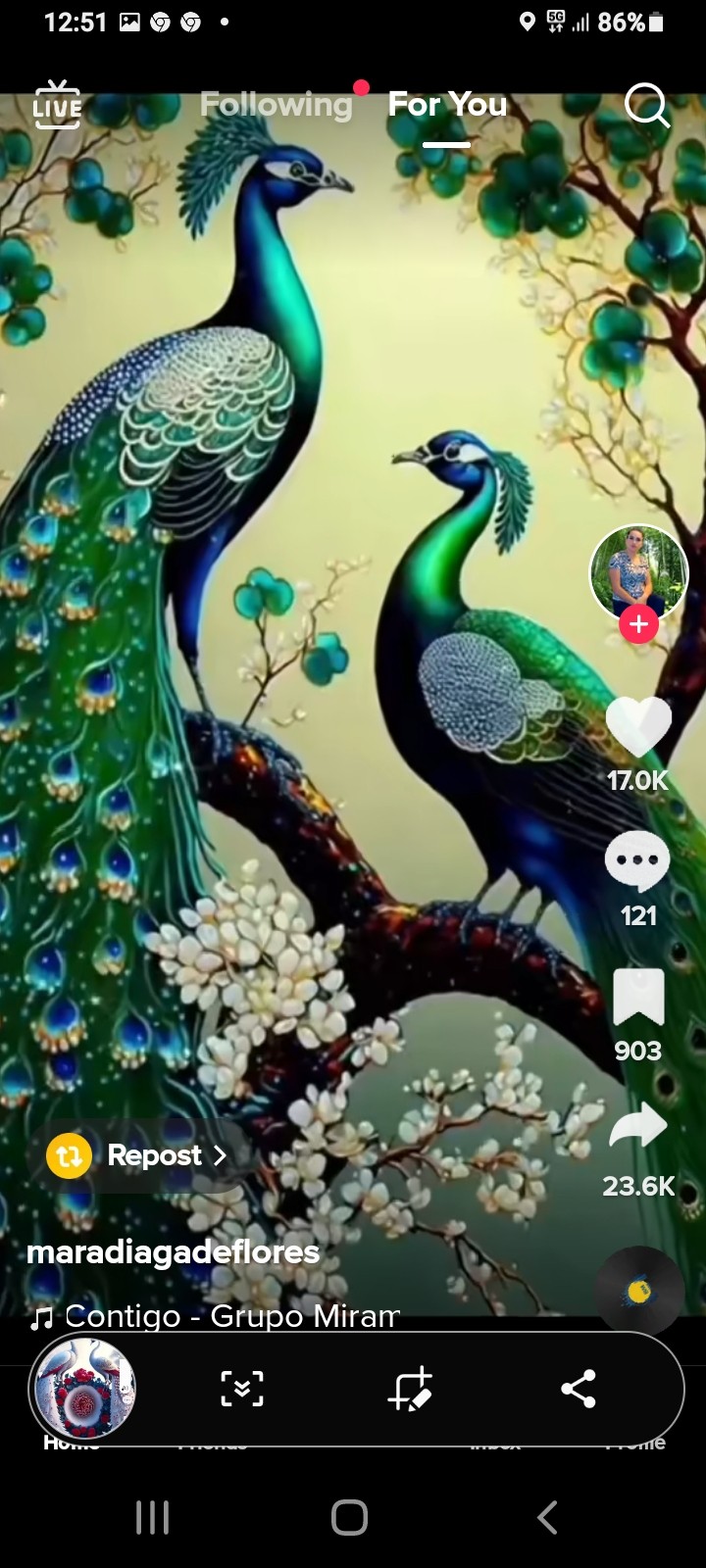Go back with the system back button

click(548, 1517)
